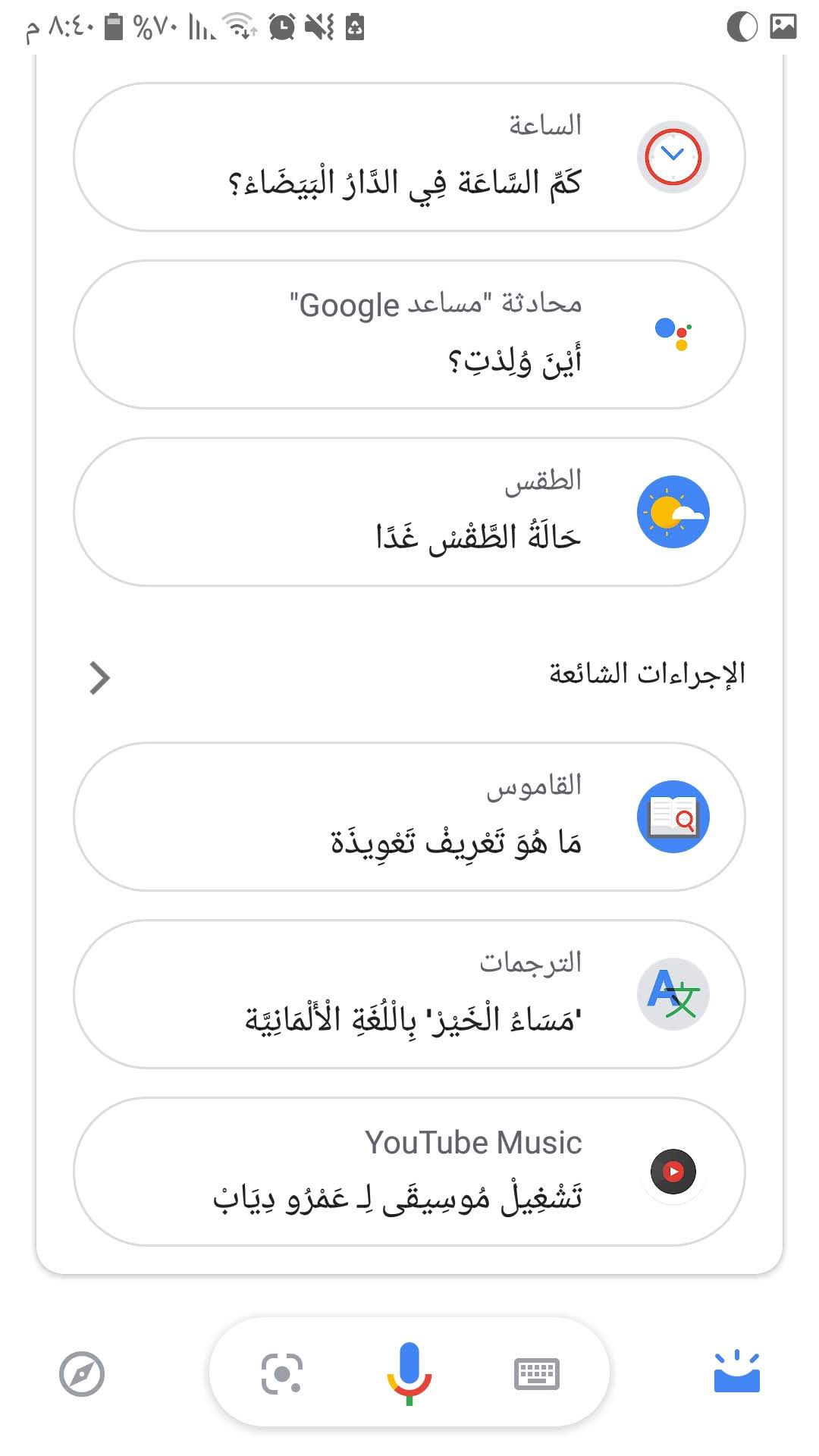The height and width of the screenshot is (1456, 819).
Task: Open the Google Assistant conversation suggestion card
Action: (409, 334)
